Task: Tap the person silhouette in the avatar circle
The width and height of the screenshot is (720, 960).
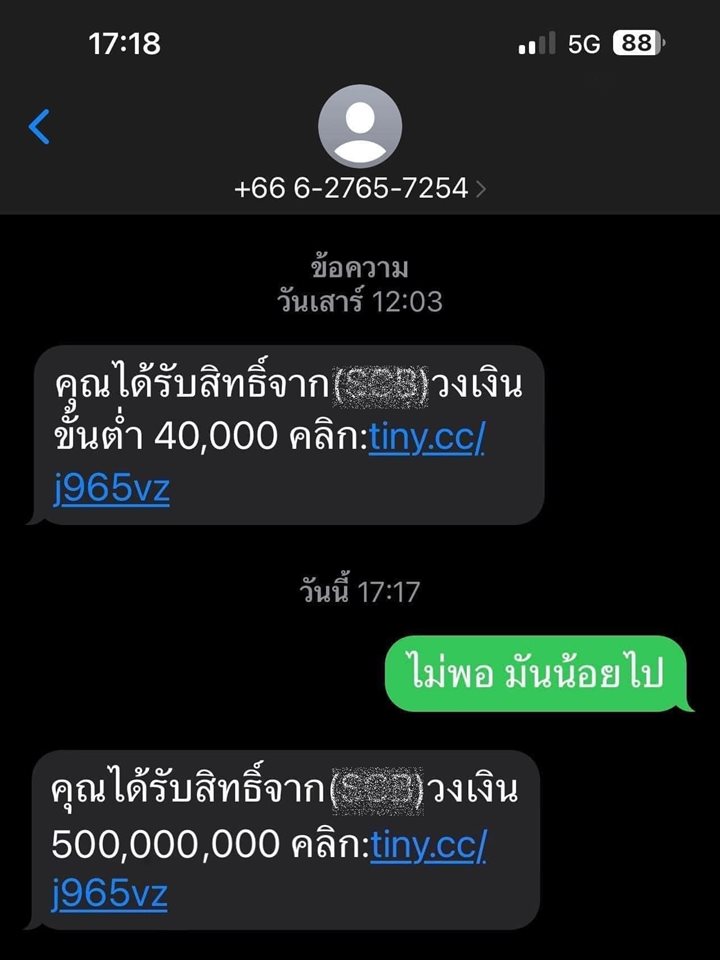Action: coord(360,128)
